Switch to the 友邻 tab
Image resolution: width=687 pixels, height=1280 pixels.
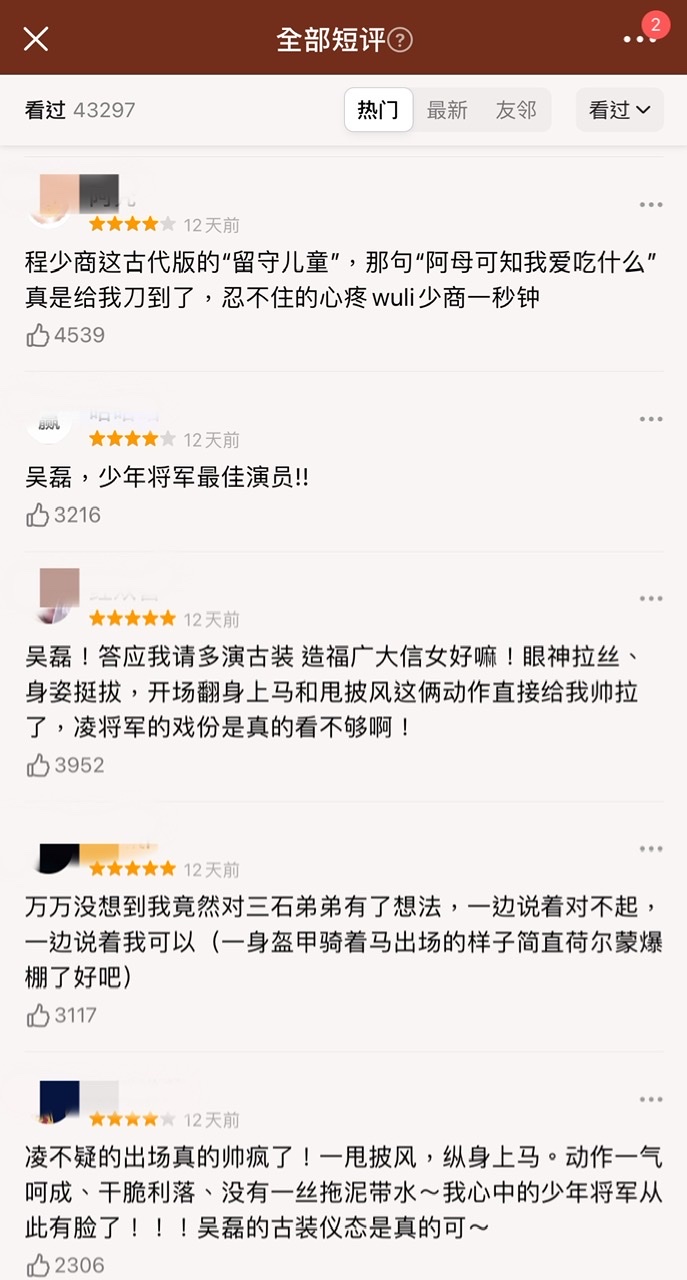tap(516, 110)
